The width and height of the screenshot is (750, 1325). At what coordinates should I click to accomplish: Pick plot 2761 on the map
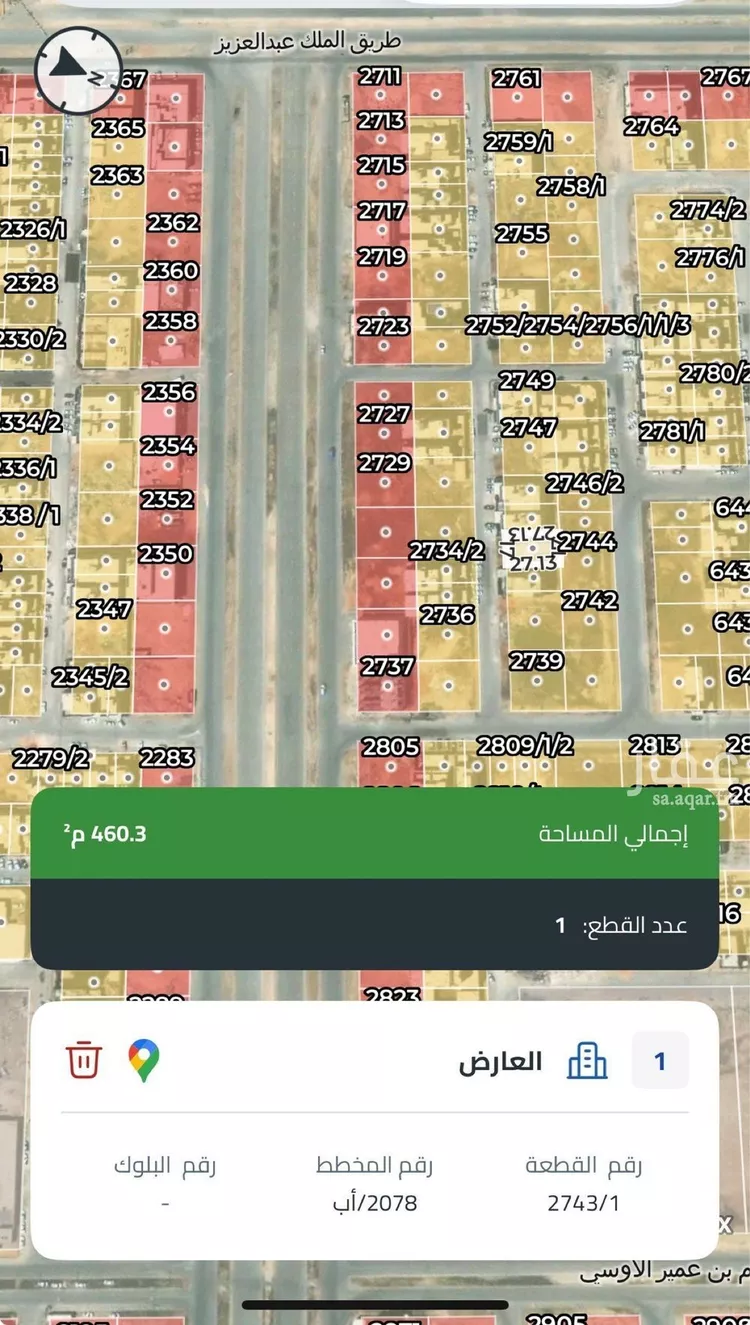pos(517,79)
